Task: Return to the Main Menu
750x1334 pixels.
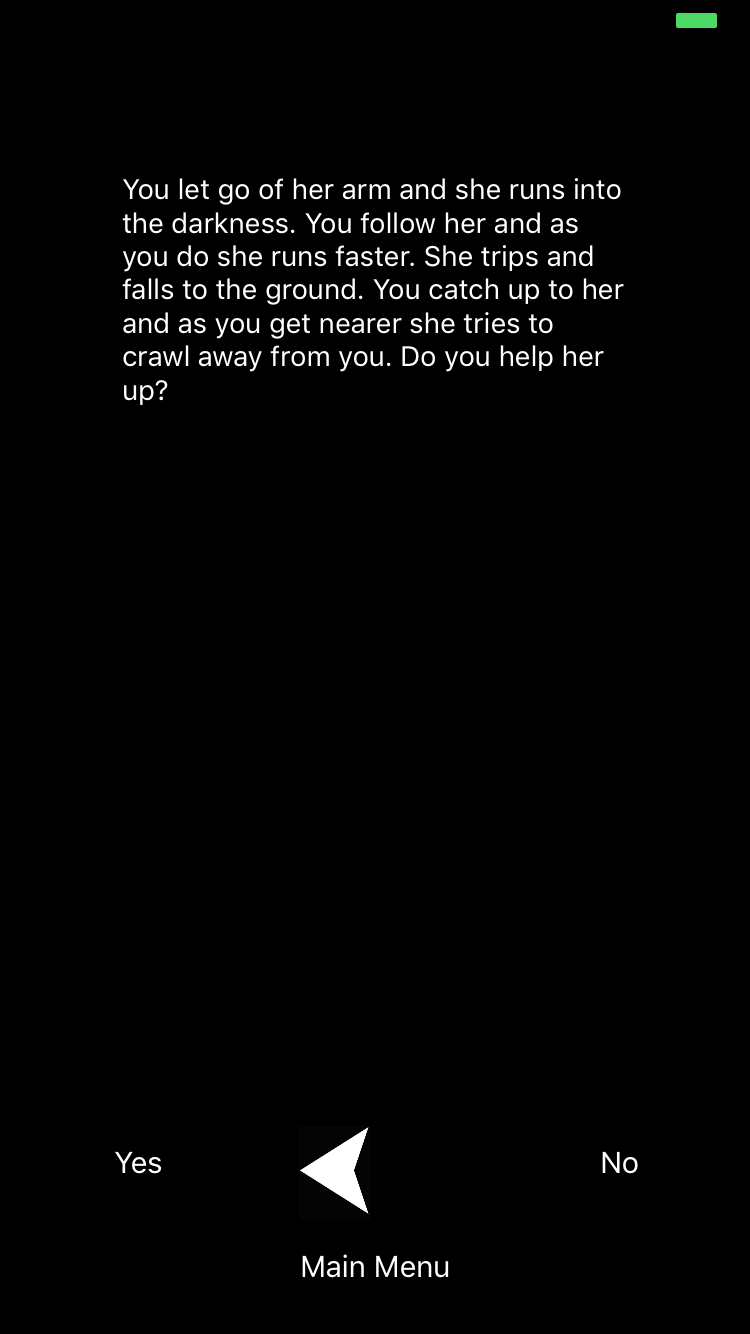Action: point(375,1267)
